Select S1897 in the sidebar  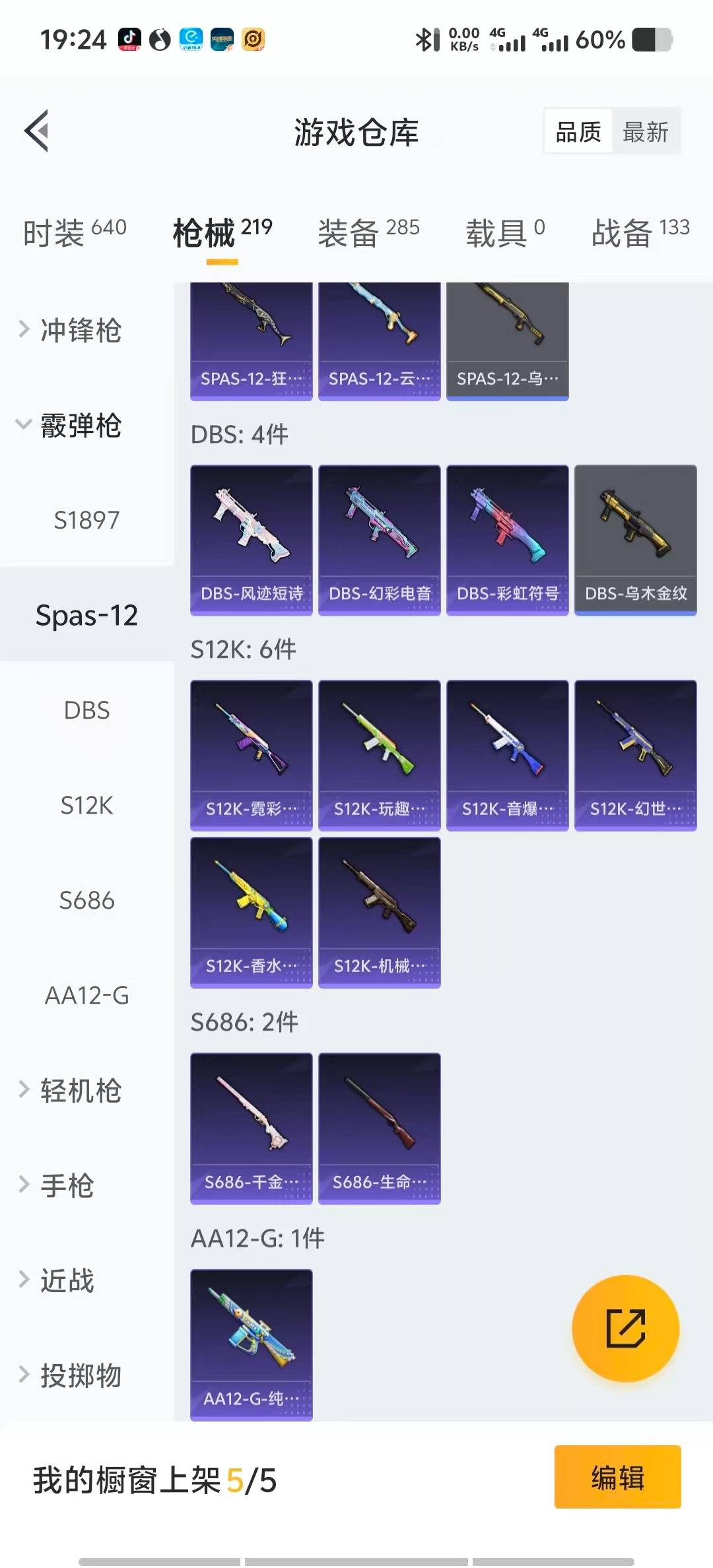[x=86, y=520]
